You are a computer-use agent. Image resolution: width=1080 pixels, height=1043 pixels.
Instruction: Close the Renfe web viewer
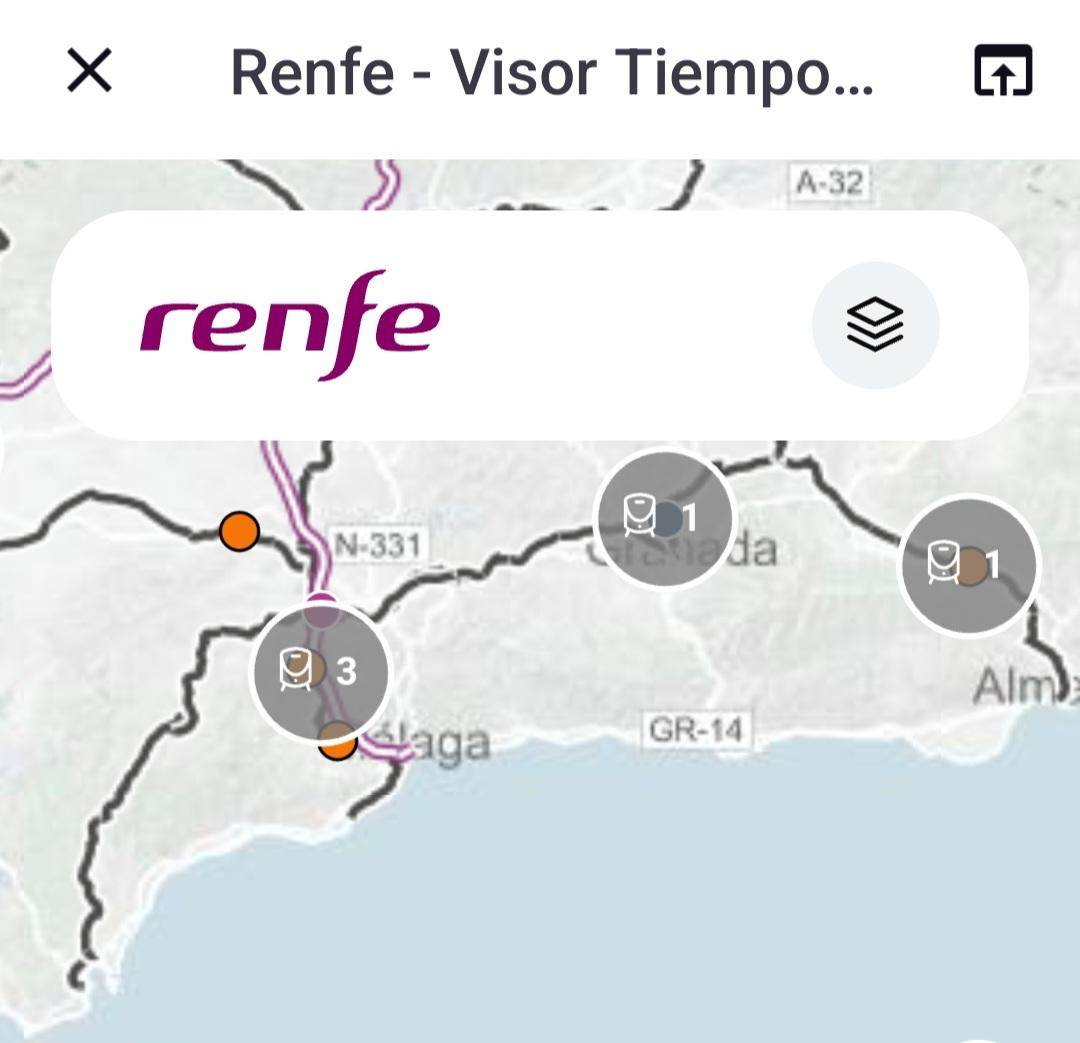point(89,72)
